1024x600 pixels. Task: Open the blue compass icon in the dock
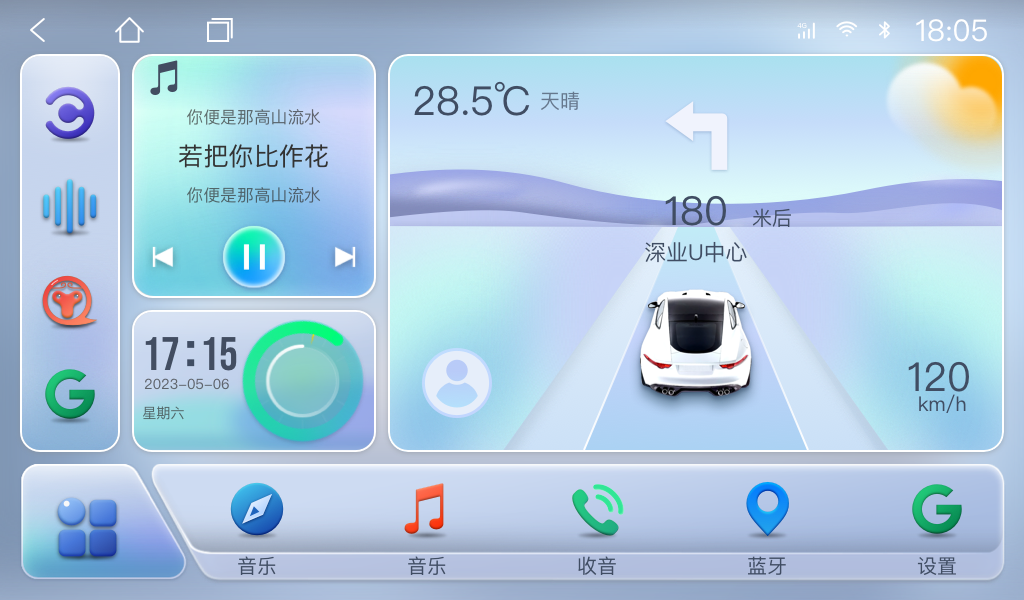[257, 510]
